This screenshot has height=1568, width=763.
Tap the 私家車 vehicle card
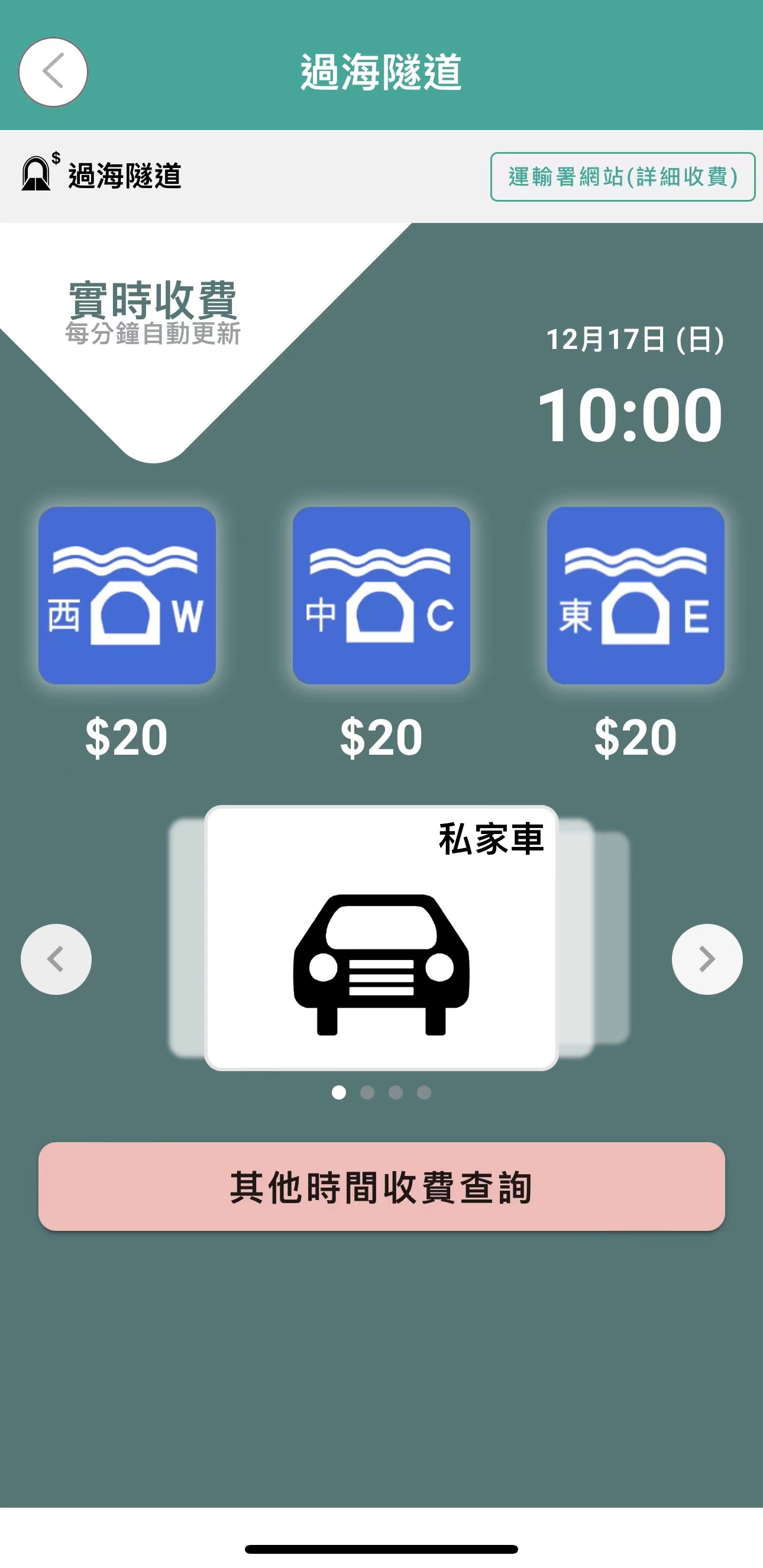coord(381,937)
